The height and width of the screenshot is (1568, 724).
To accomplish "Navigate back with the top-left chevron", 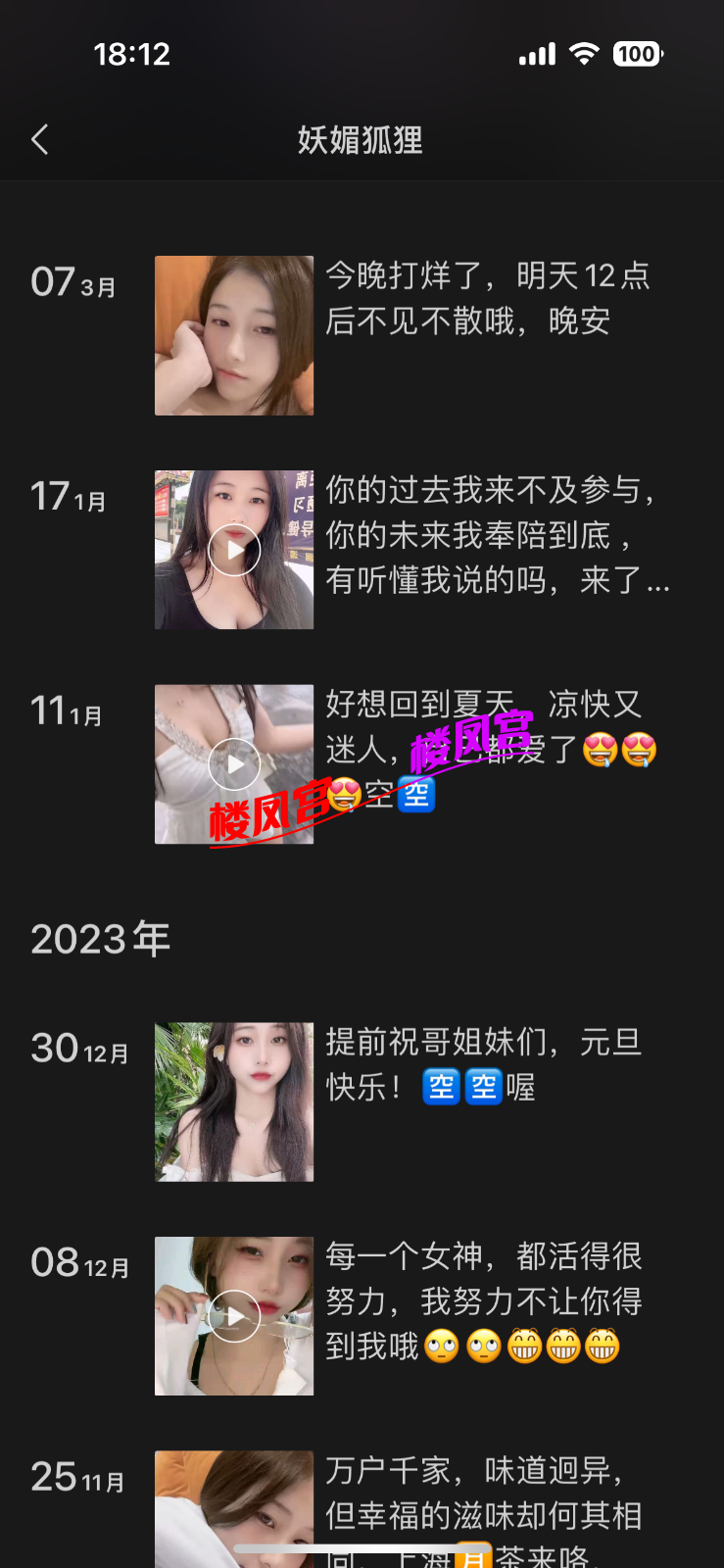I will (x=39, y=139).
